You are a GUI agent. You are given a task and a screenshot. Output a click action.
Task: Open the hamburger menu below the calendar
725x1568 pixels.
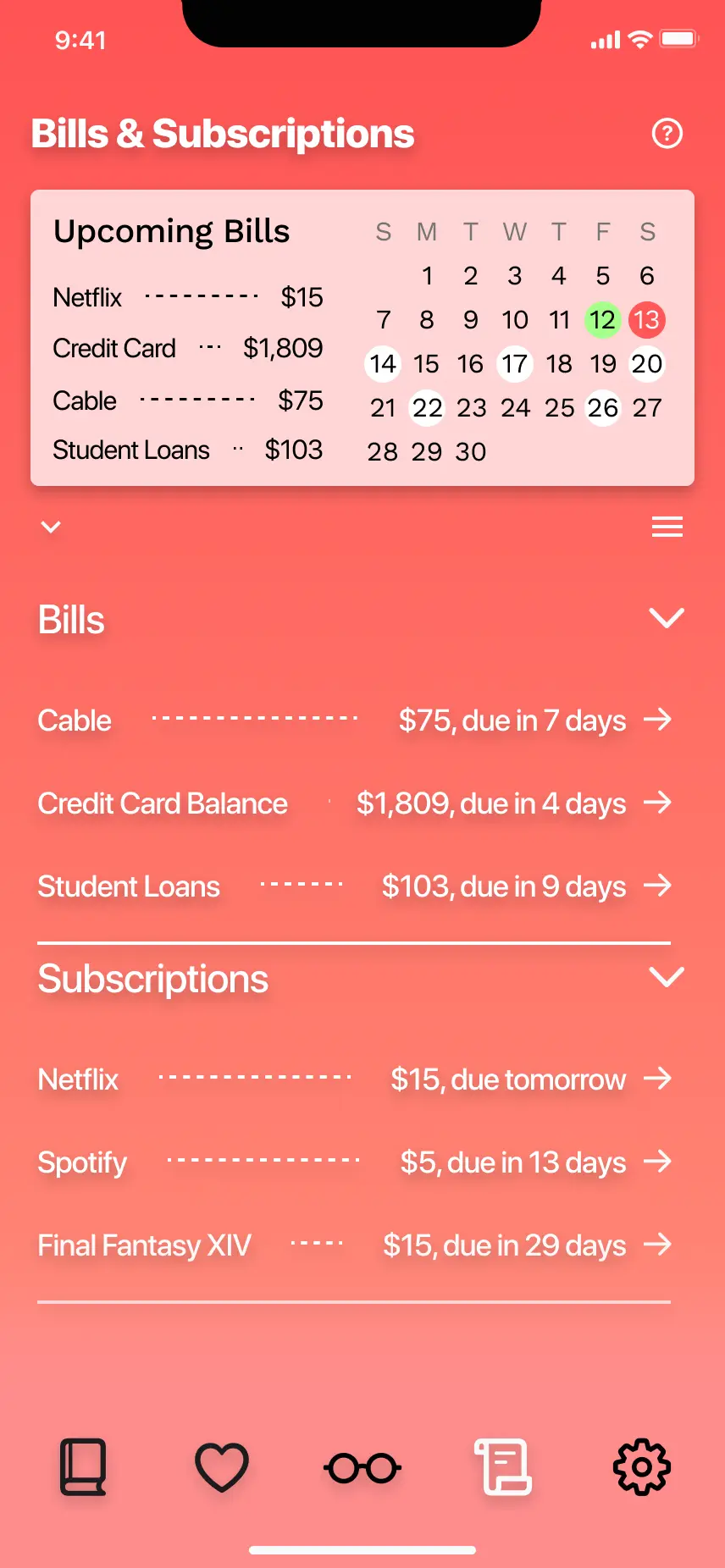pyautogui.click(x=667, y=527)
